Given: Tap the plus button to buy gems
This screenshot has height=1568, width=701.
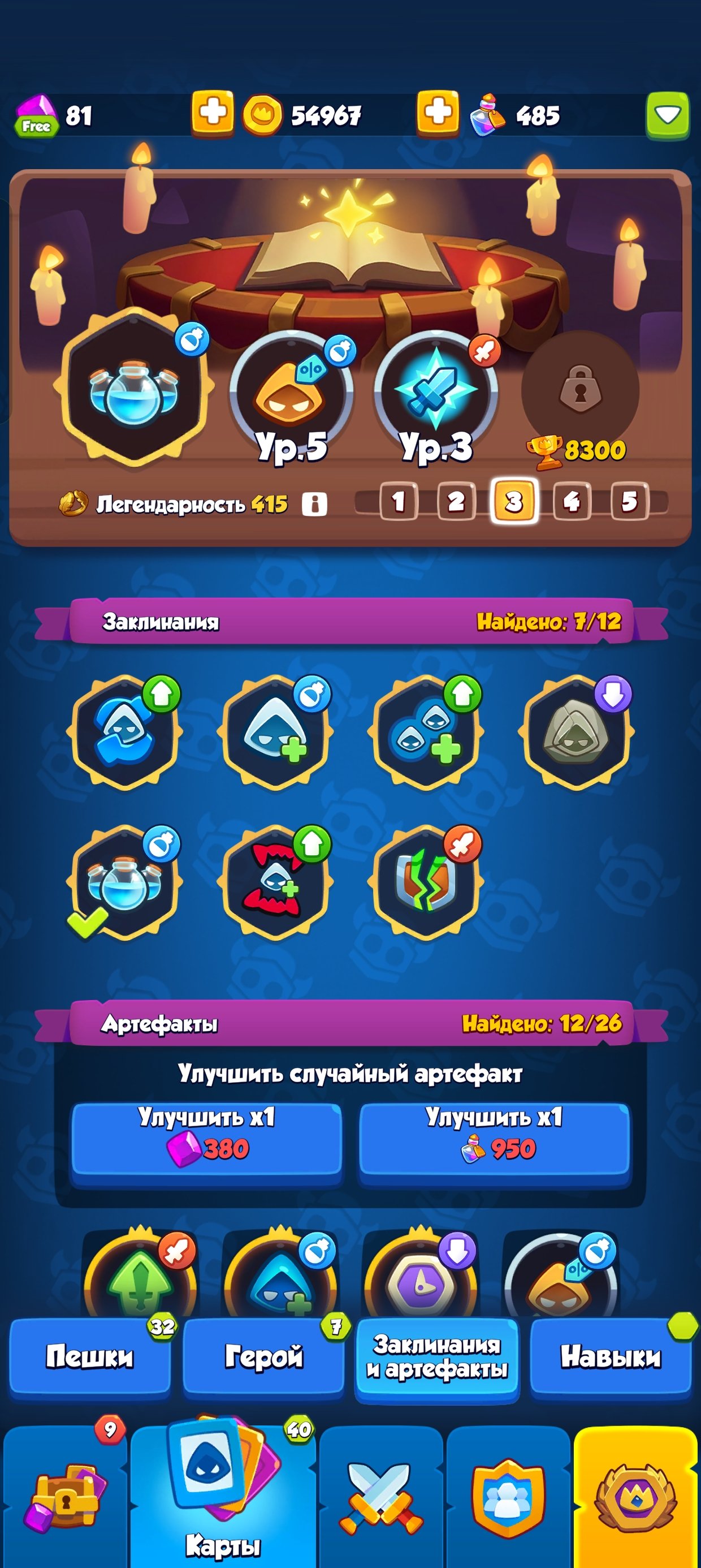Looking at the screenshot, I should (213, 113).
